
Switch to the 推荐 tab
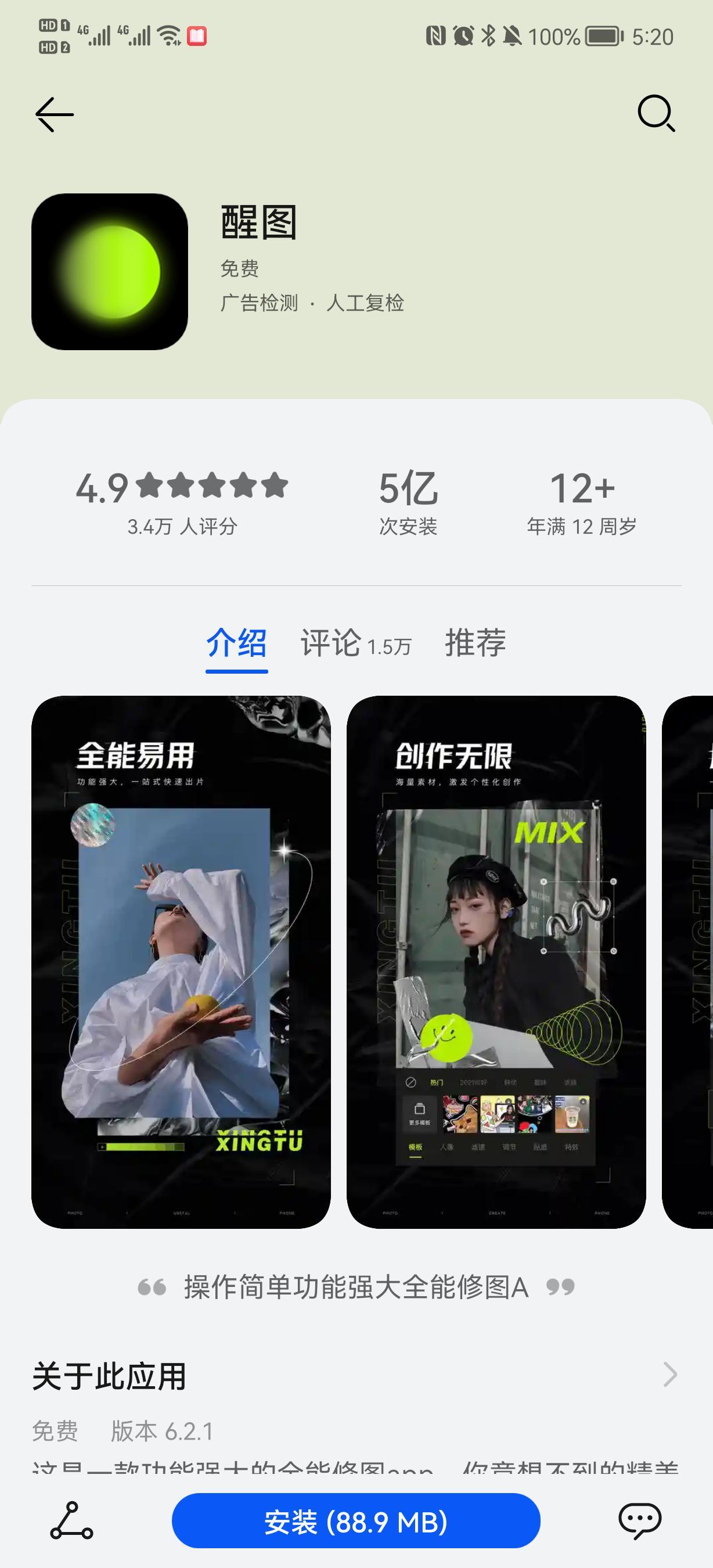coord(475,643)
